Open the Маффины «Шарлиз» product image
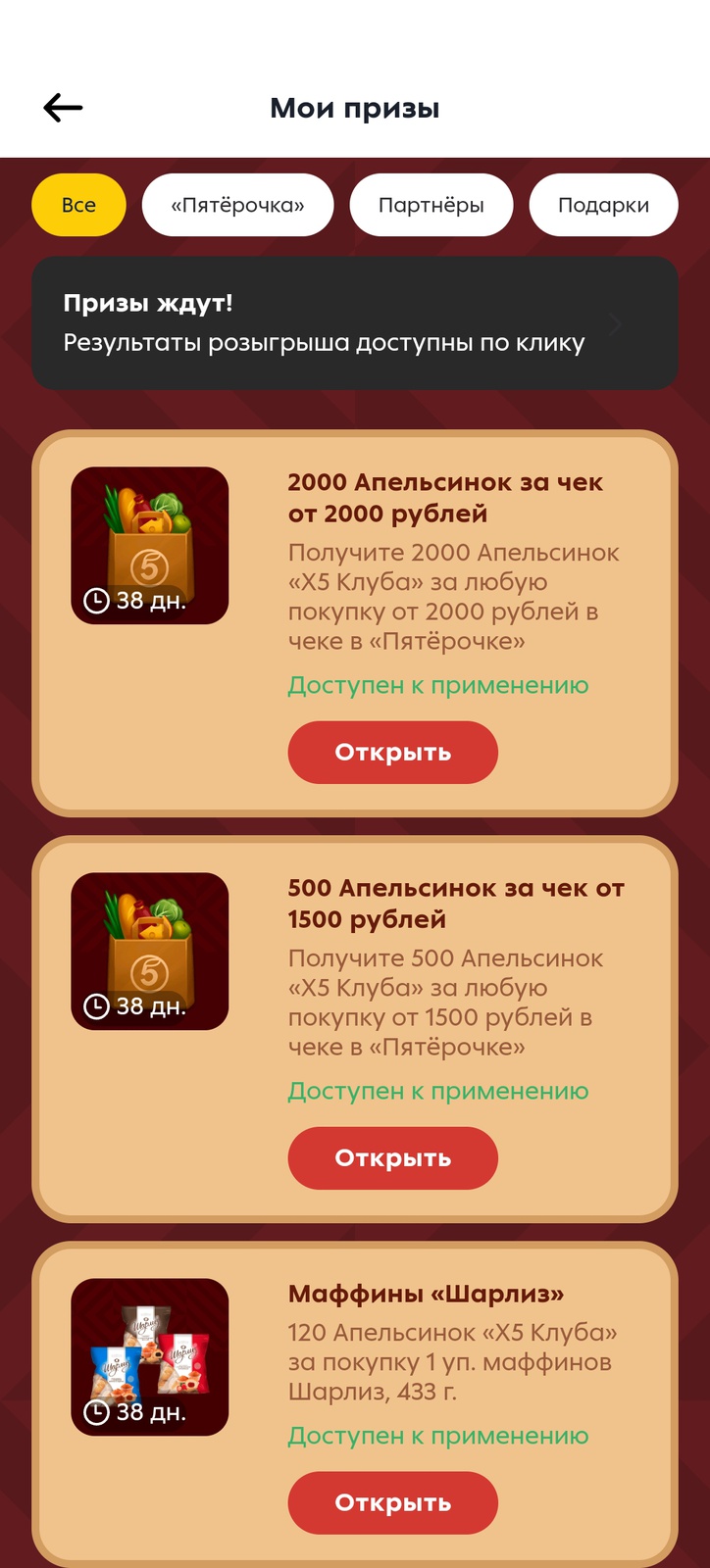The height and width of the screenshot is (1568, 710). [150, 1356]
